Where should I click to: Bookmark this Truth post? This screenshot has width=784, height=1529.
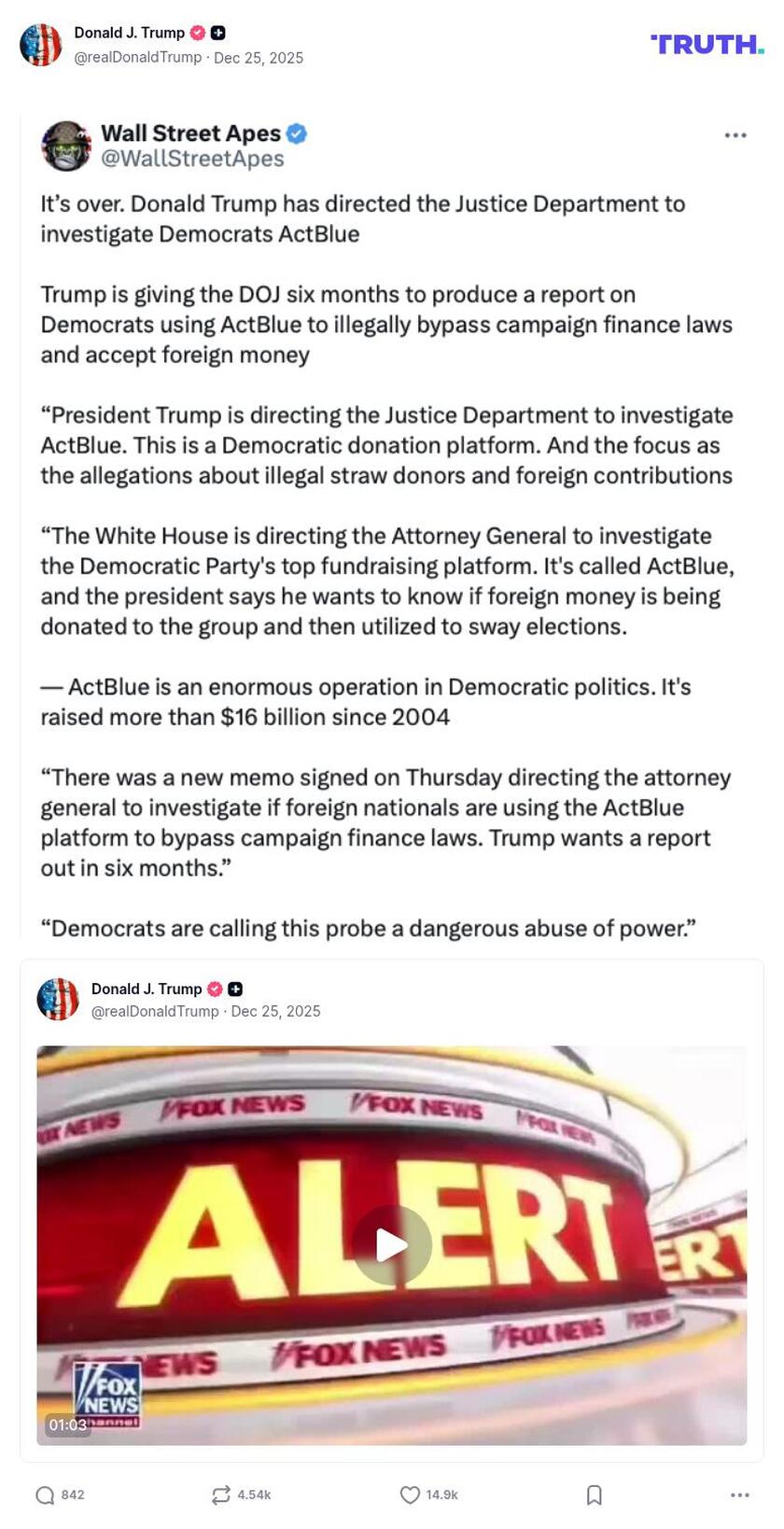coord(594,1494)
